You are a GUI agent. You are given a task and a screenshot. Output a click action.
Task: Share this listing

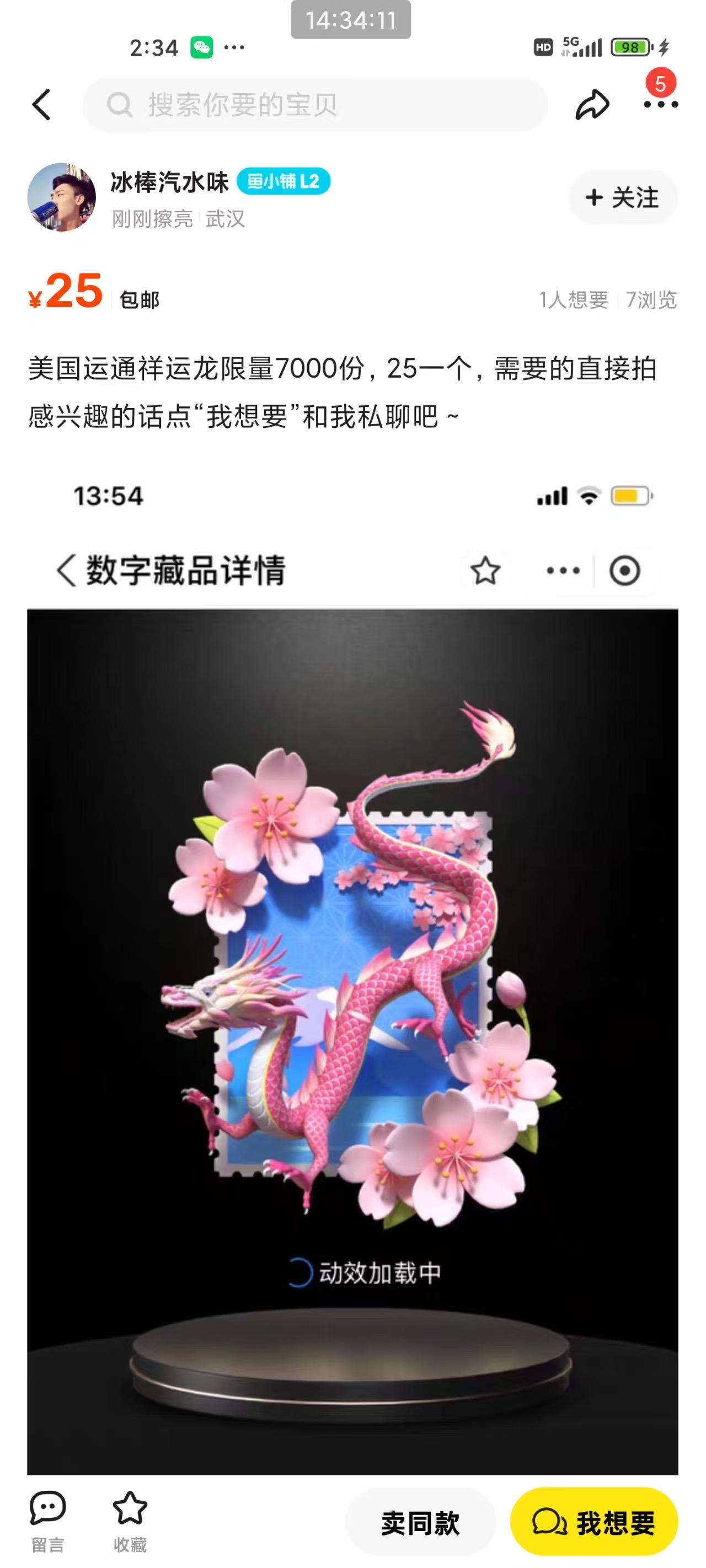[591, 105]
